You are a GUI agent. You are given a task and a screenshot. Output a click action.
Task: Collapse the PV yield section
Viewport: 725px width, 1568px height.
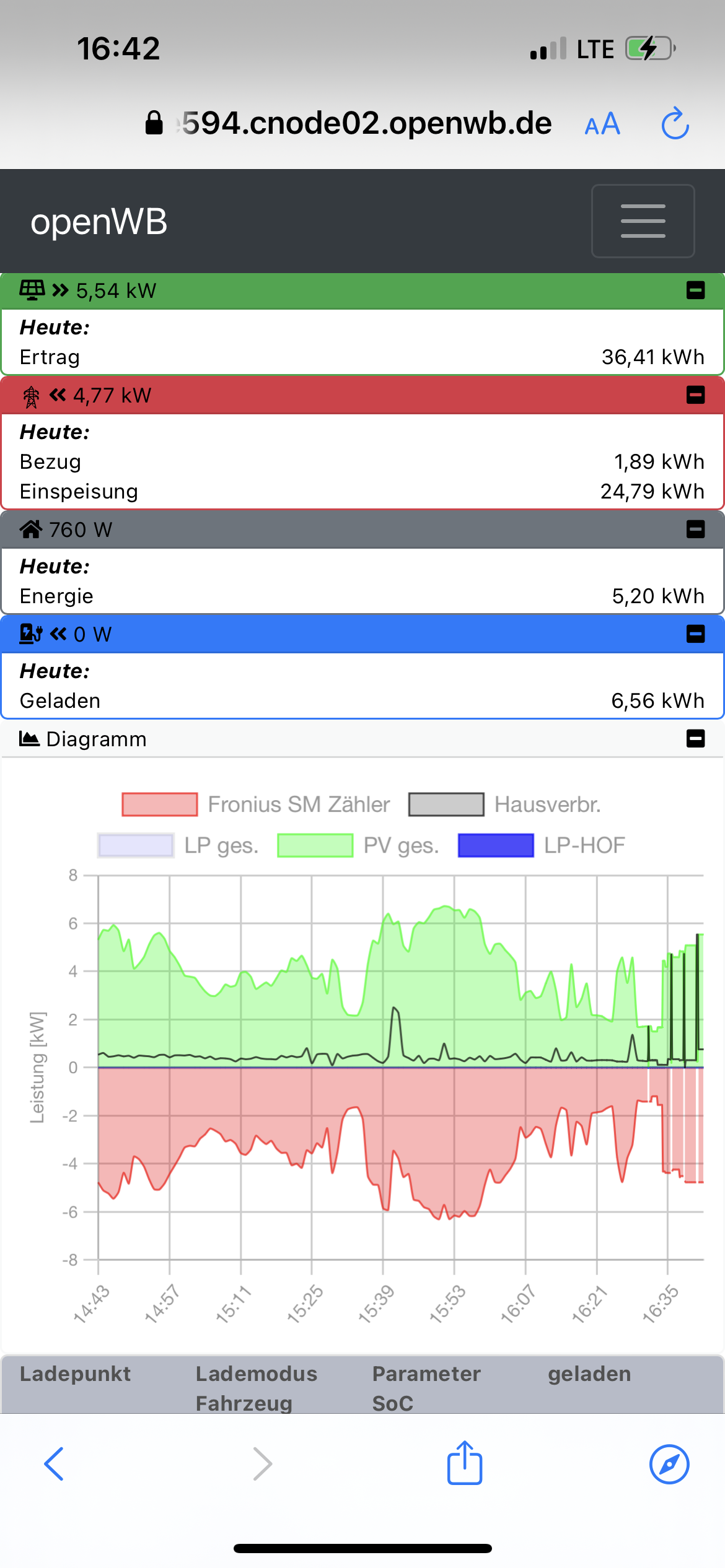click(695, 290)
